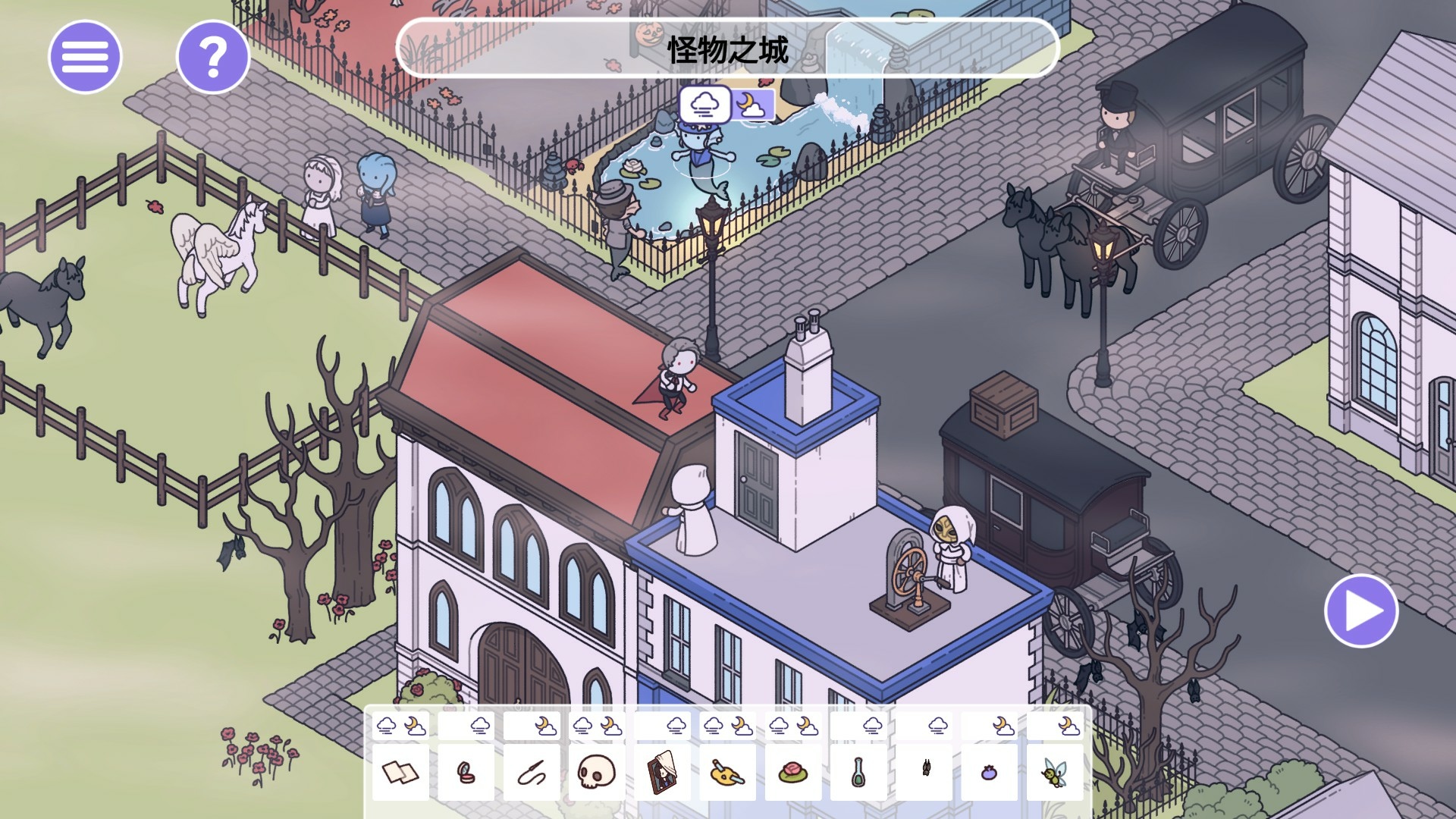The height and width of the screenshot is (819, 1456).
Task: Select the green potion bottle slot
Action: (858, 772)
